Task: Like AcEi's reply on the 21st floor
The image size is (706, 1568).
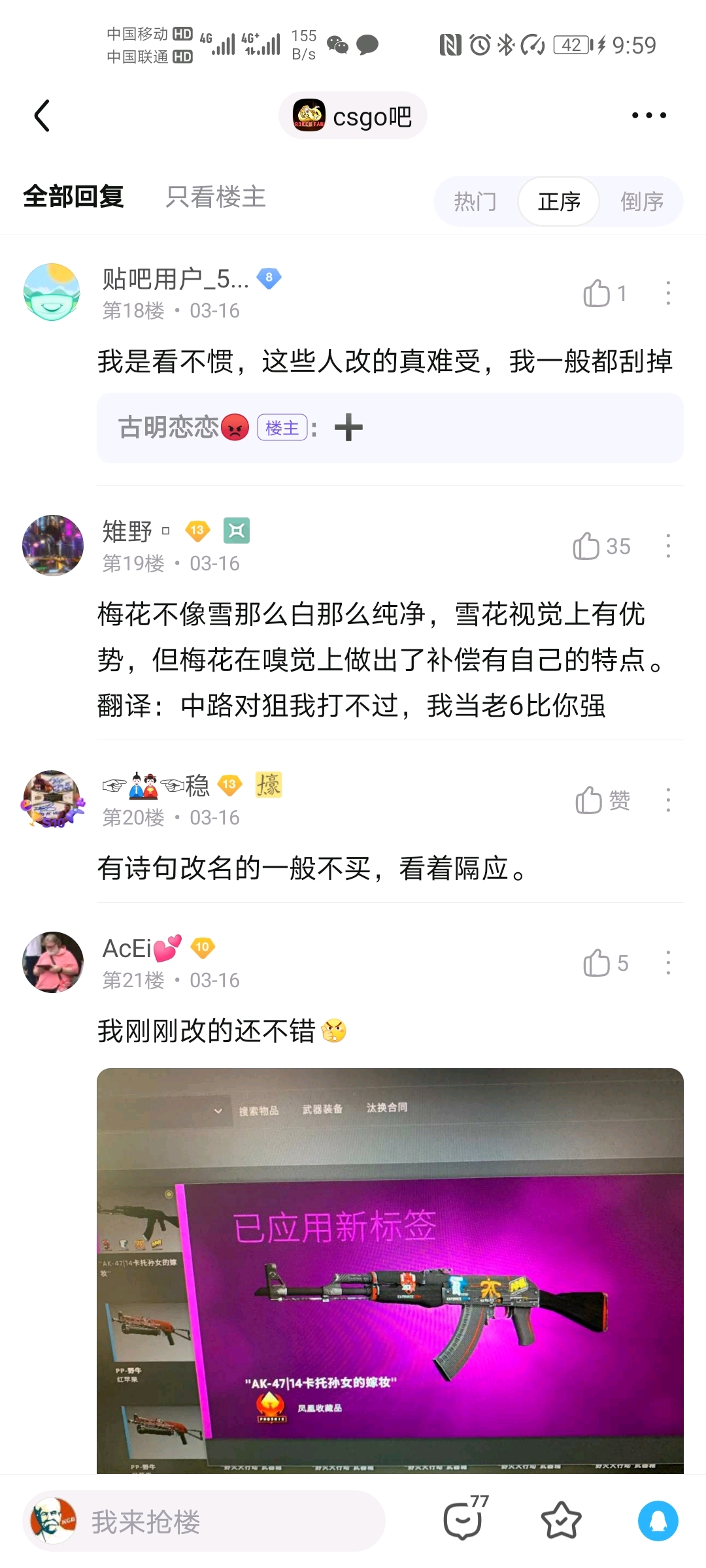Action: pos(605,963)
